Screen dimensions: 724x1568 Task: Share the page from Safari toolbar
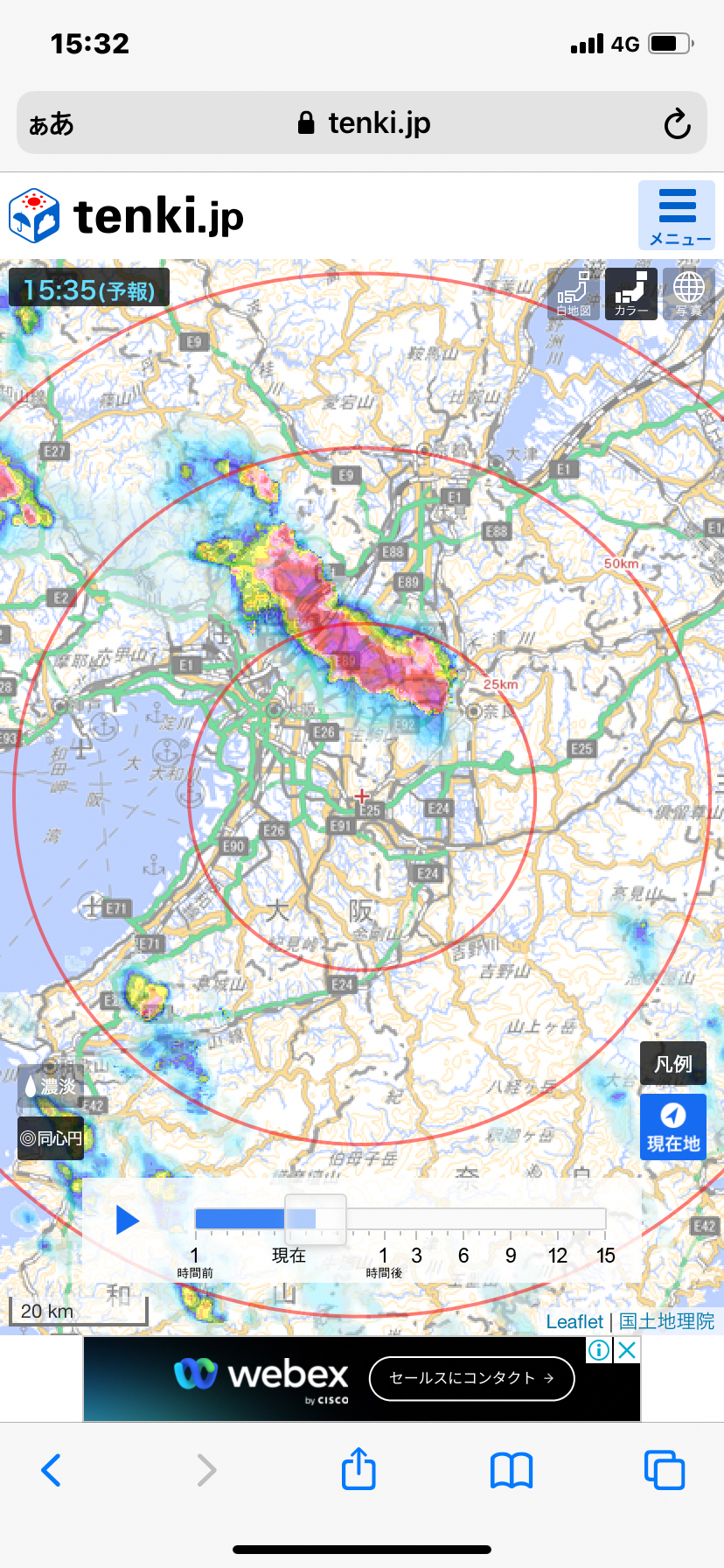point(359,1469)
